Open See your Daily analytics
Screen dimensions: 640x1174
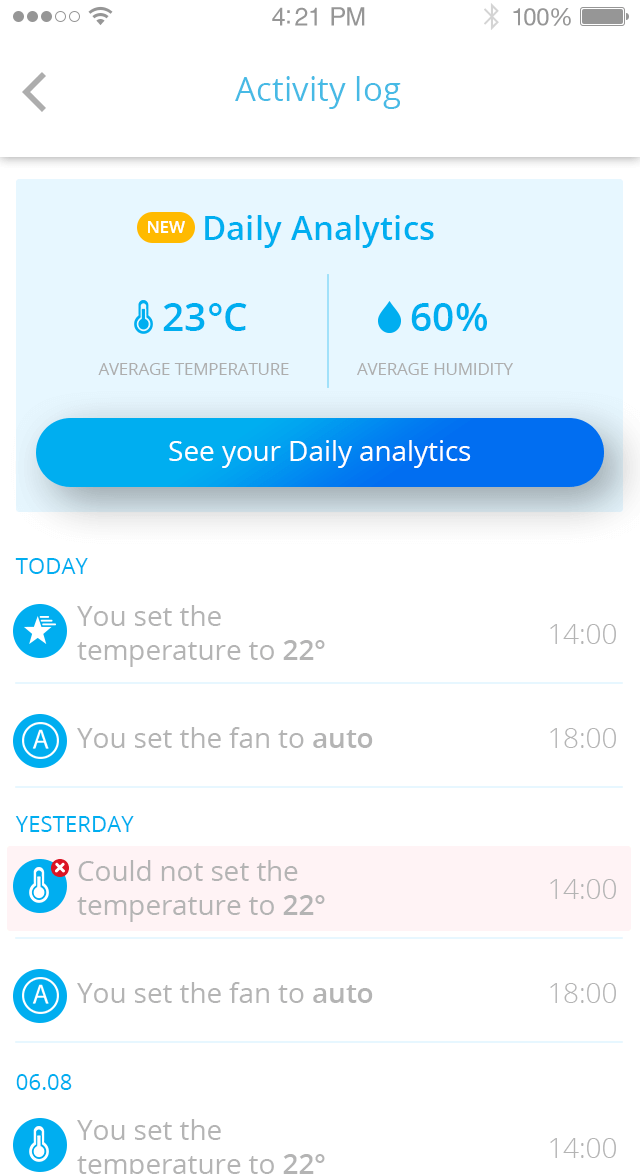pyautogui.click(x=320, y=452)
